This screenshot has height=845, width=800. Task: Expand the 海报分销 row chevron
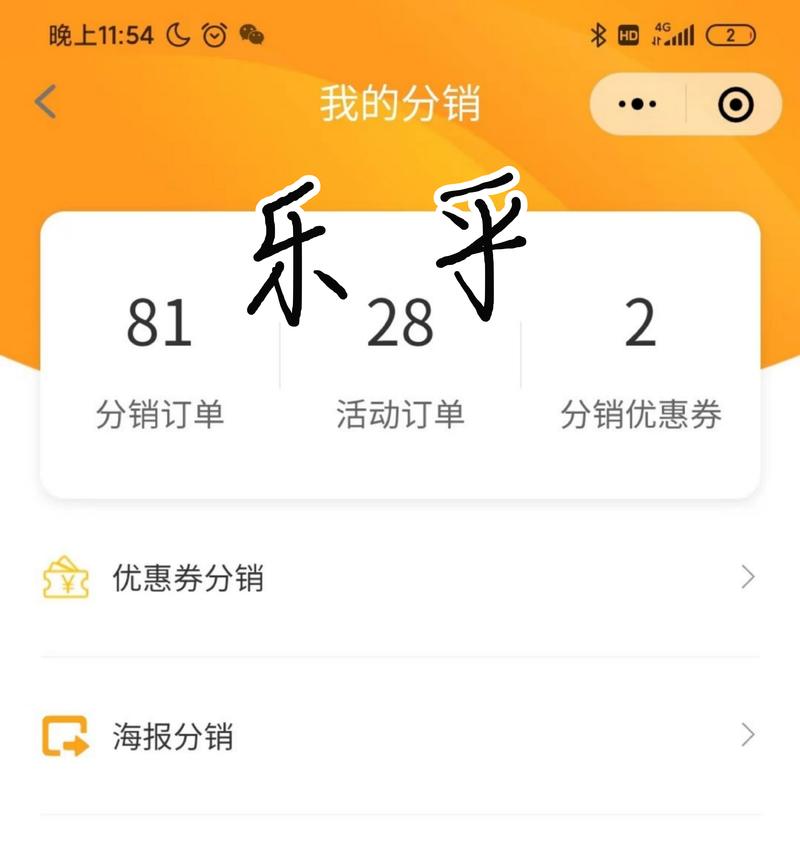coord(746,736)
